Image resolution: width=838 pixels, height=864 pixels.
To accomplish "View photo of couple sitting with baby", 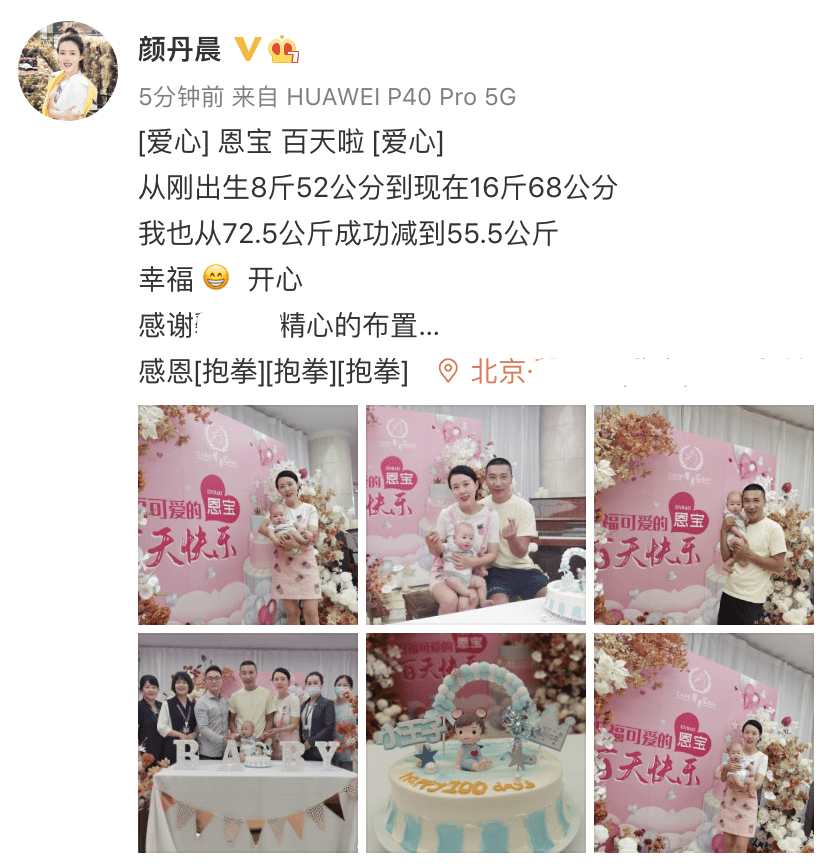I will pyautogui.click(x=476, y=515).
